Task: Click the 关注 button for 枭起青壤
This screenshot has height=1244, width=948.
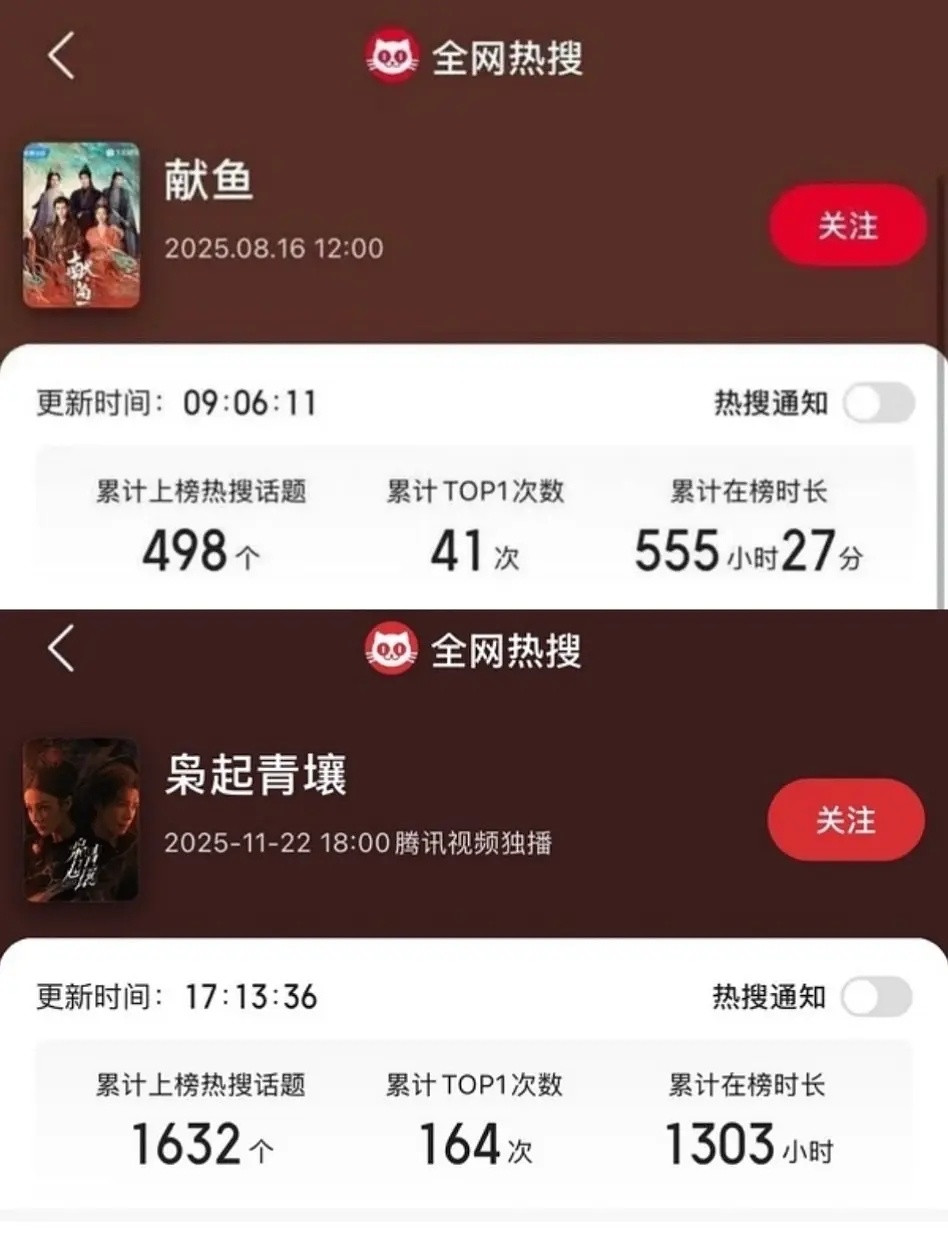Action: tap(846, 820)
